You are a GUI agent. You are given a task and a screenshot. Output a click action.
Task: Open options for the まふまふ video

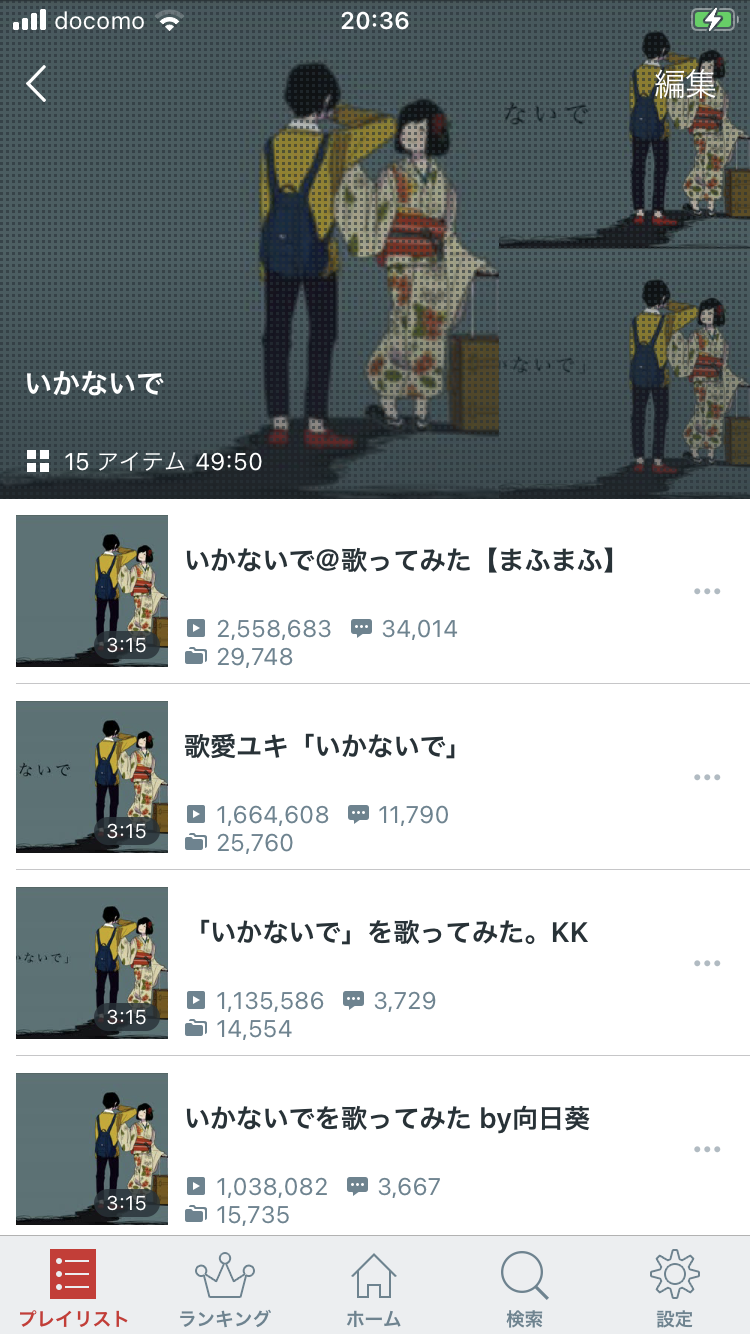pyautogui.click(x=707, y=591)
